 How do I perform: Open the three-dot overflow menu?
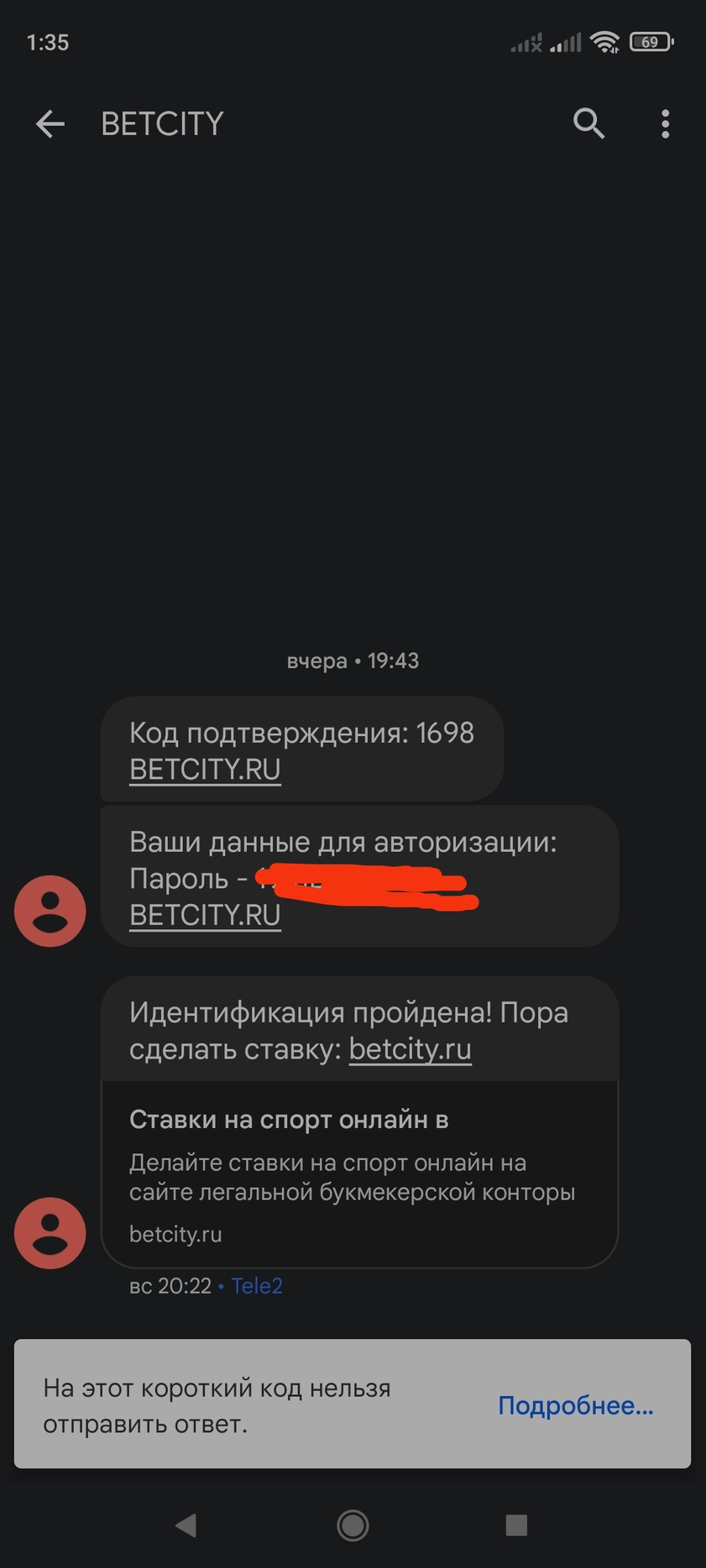click(665, 124)
